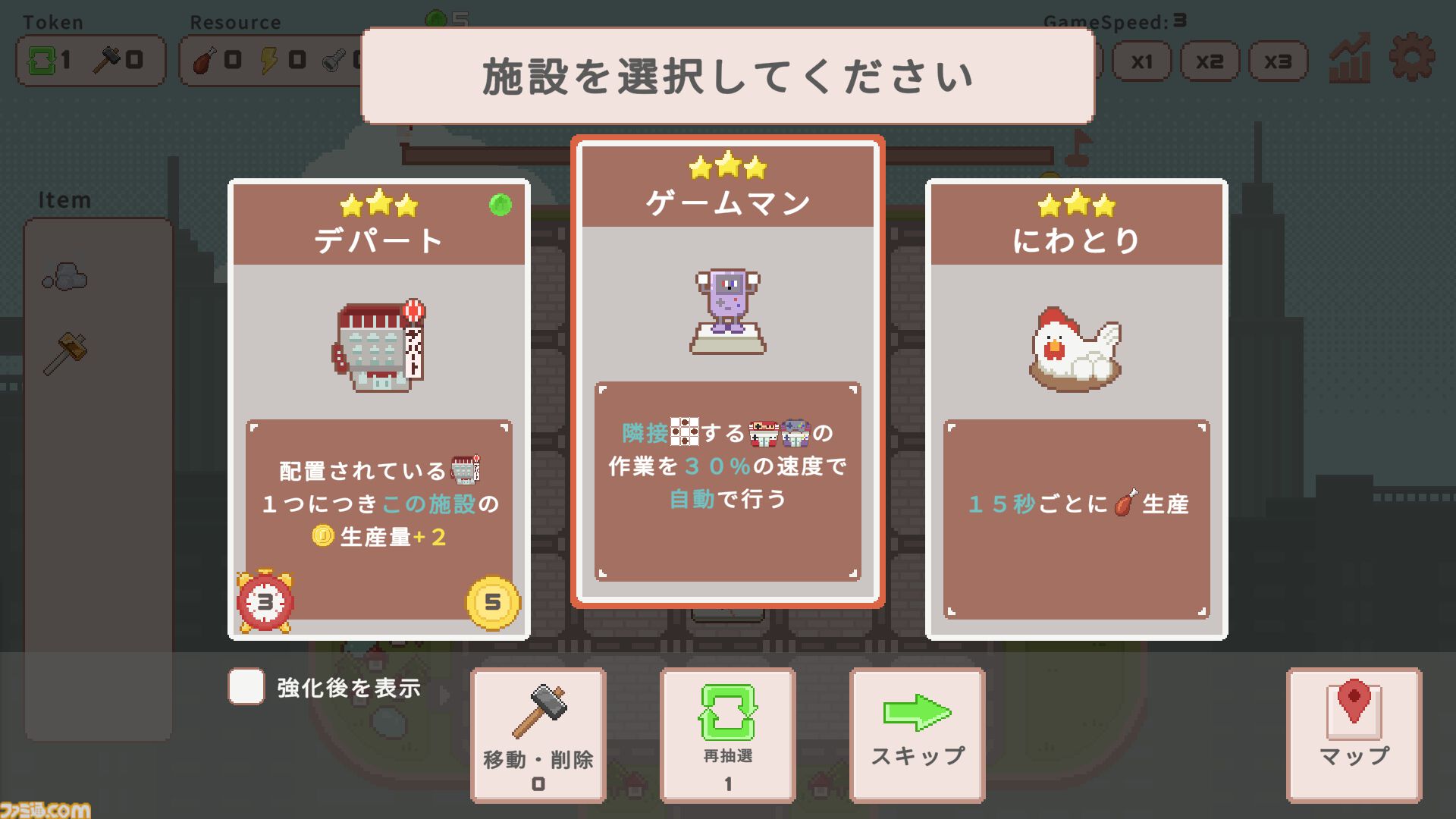Set game speed to x3
The height and width of the screenshot is (819, 1456).
pyautogui.click(x=1278, y=61)
